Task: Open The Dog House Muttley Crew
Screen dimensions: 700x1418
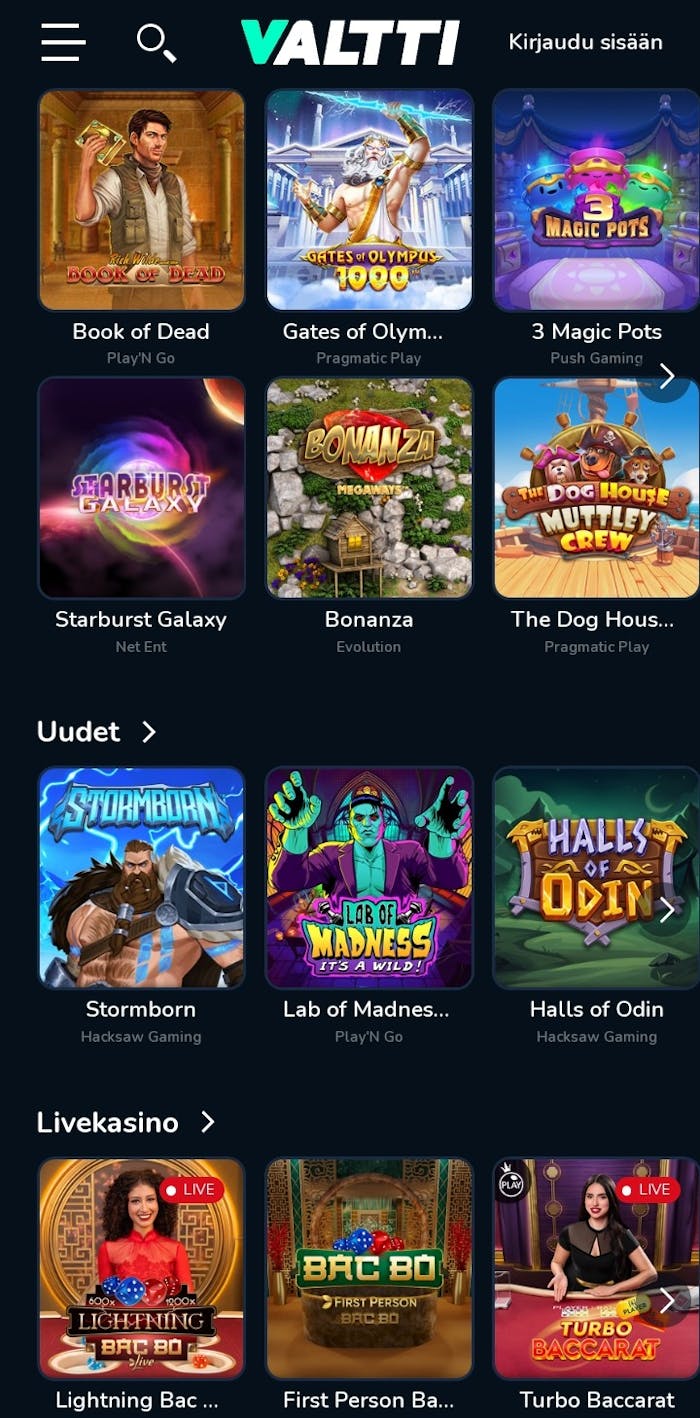Action: tap(596, 488)
